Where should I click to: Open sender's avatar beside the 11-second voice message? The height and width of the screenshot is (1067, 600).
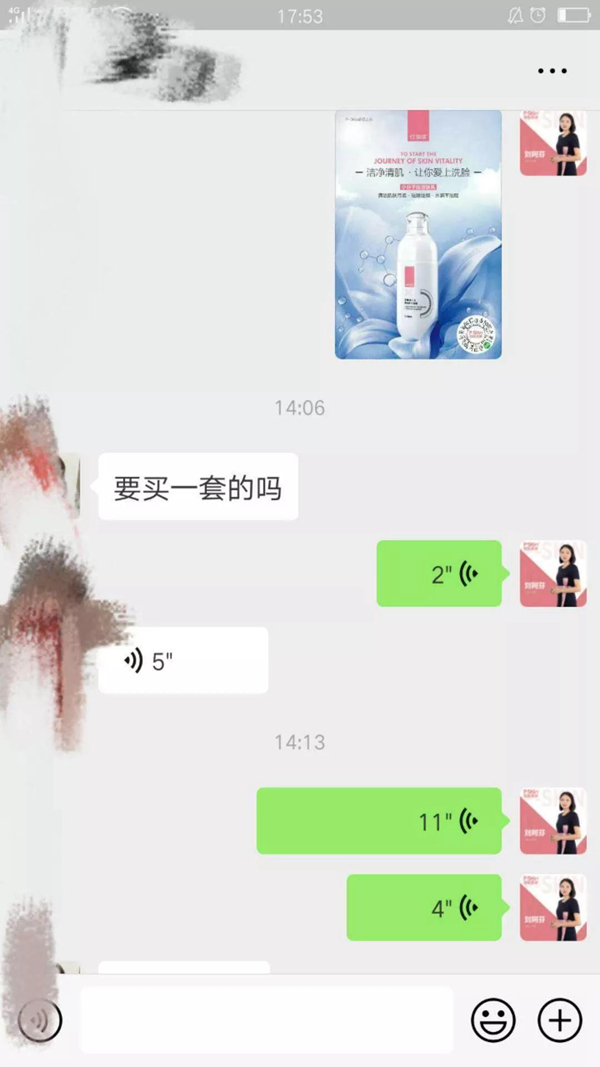coord(552,821)
